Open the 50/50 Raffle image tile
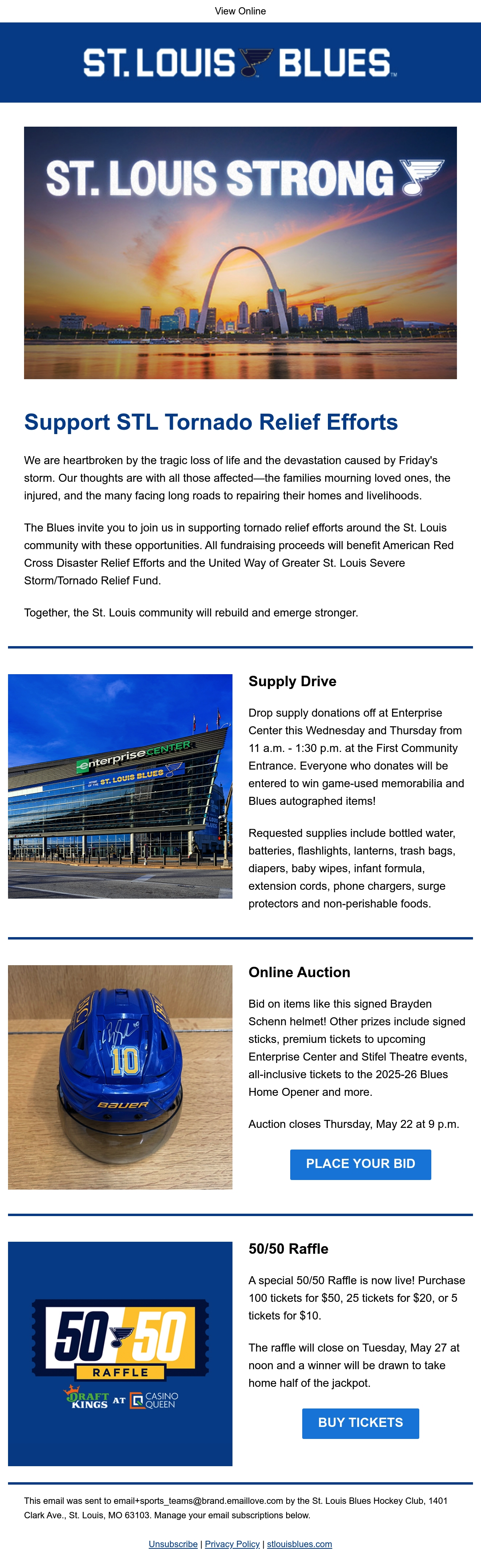Screen dimensions: 481x1568 point(120,1353)
